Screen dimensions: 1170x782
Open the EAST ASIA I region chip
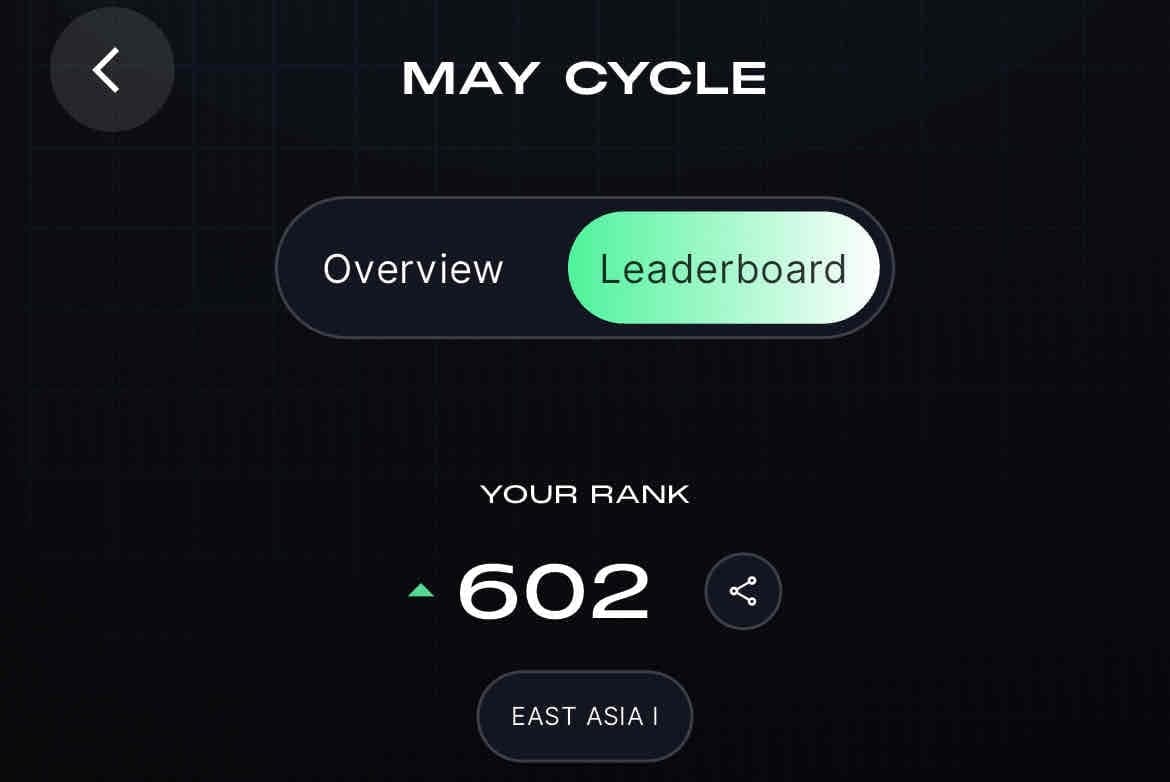point(584,716)
